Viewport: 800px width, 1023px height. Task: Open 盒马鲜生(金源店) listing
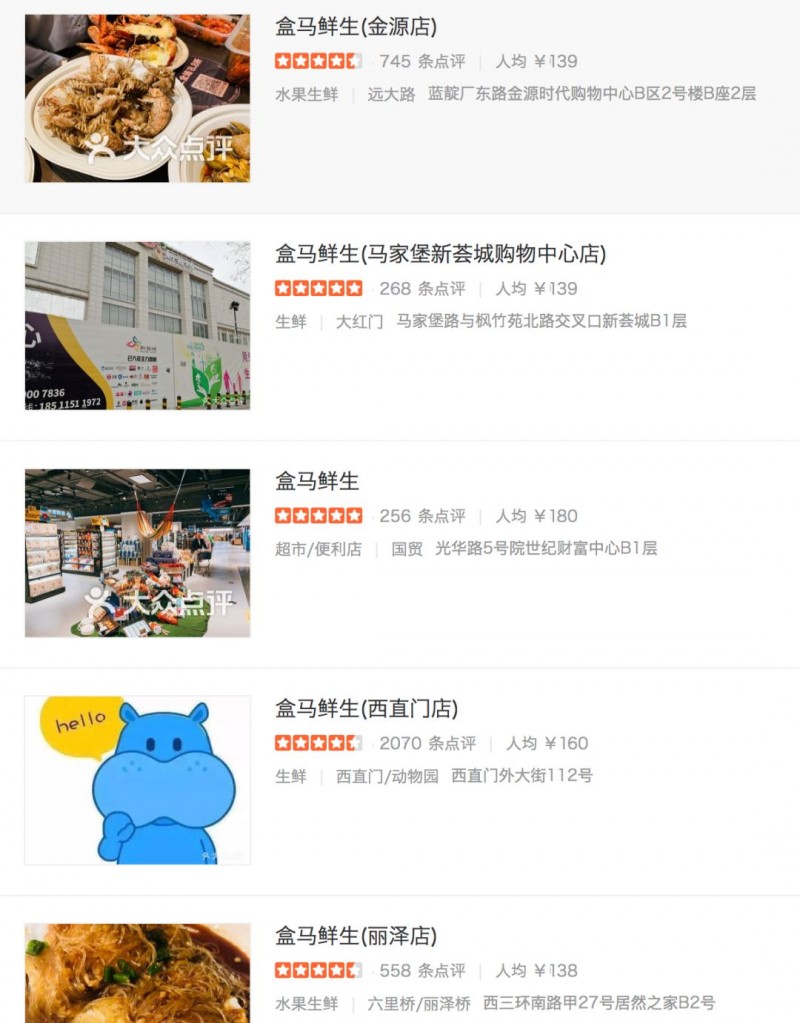(356, 28)
